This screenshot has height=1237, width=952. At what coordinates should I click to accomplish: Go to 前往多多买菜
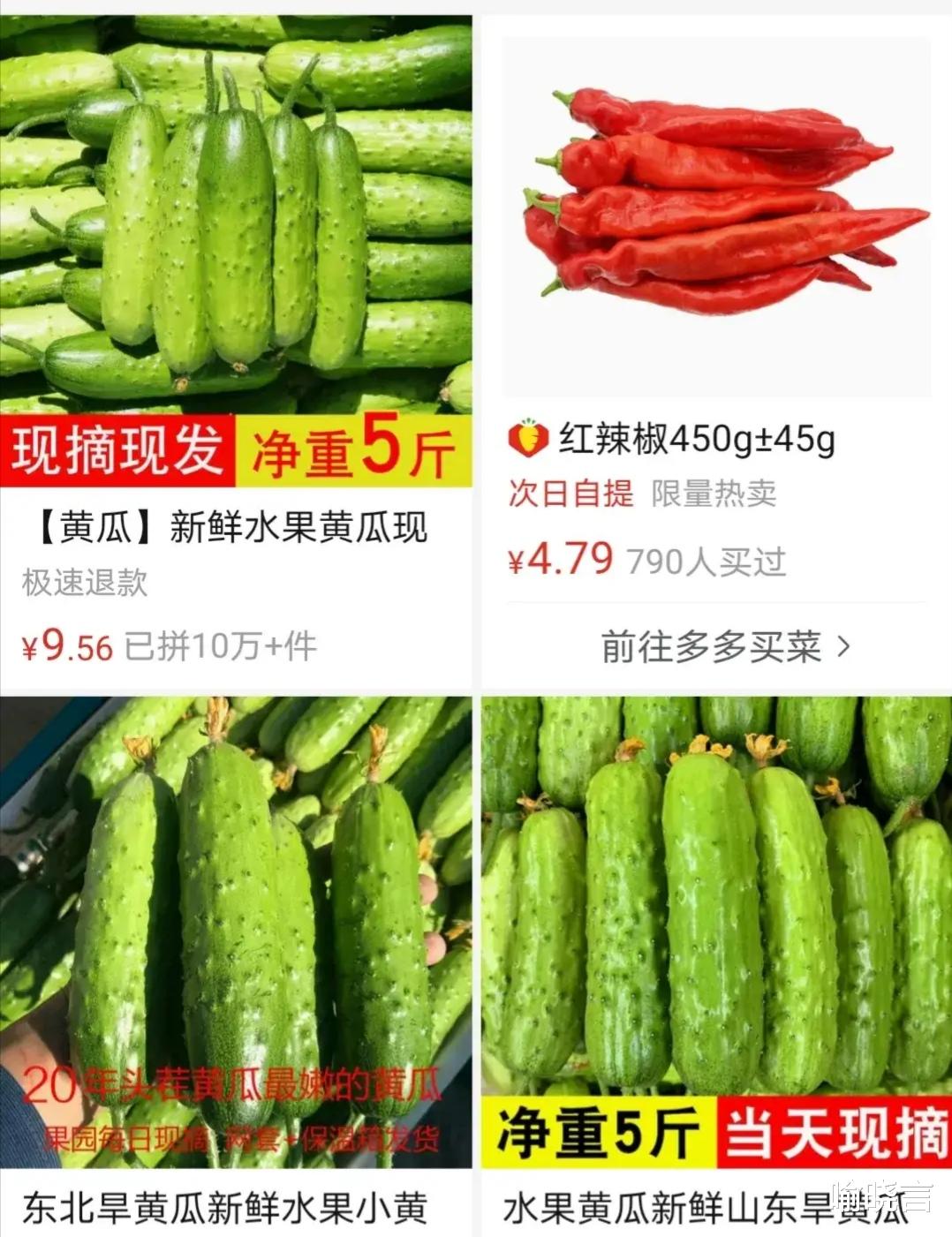pos(725,647)
